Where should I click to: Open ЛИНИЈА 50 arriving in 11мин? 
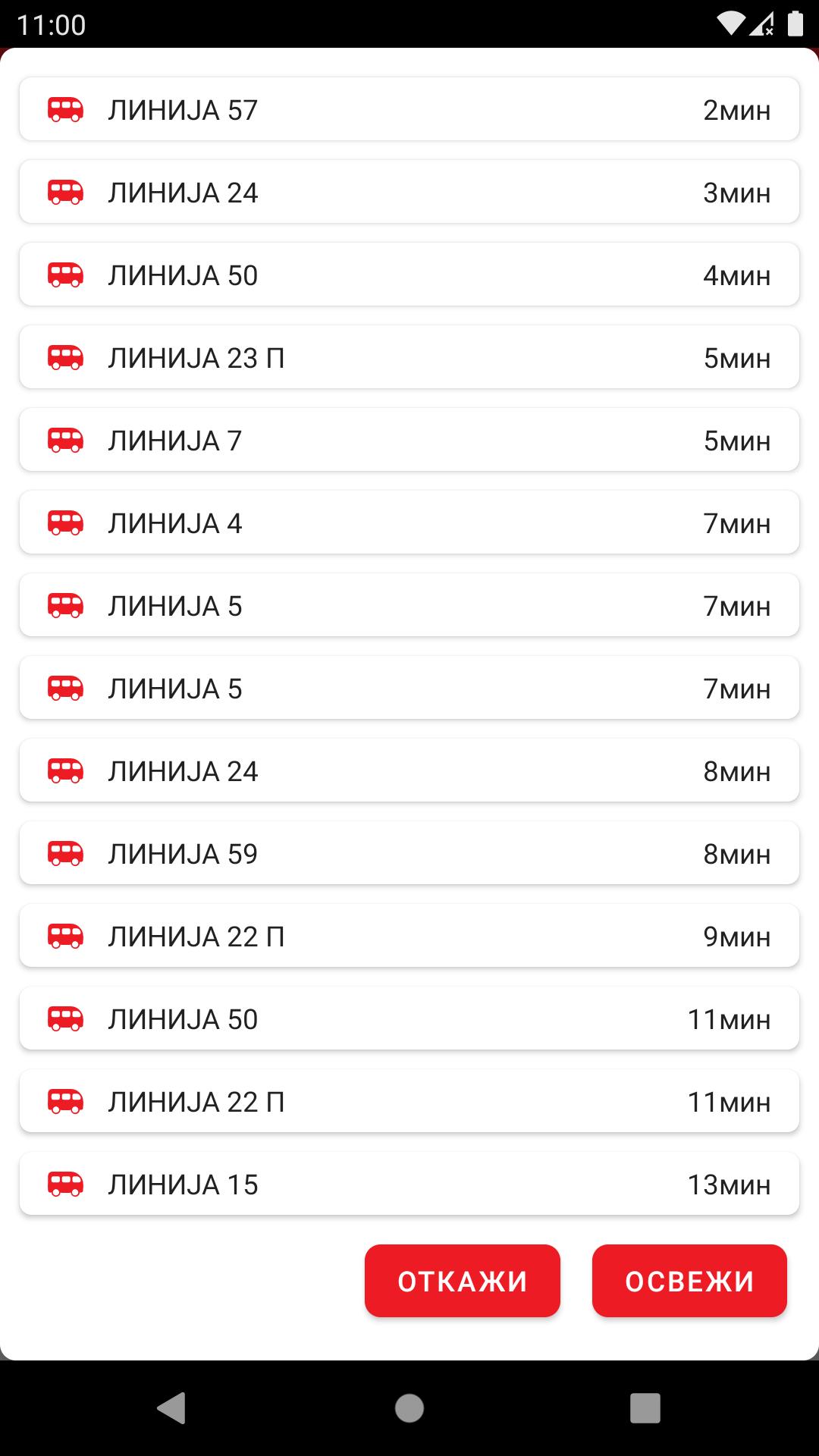coord(409,1018)
